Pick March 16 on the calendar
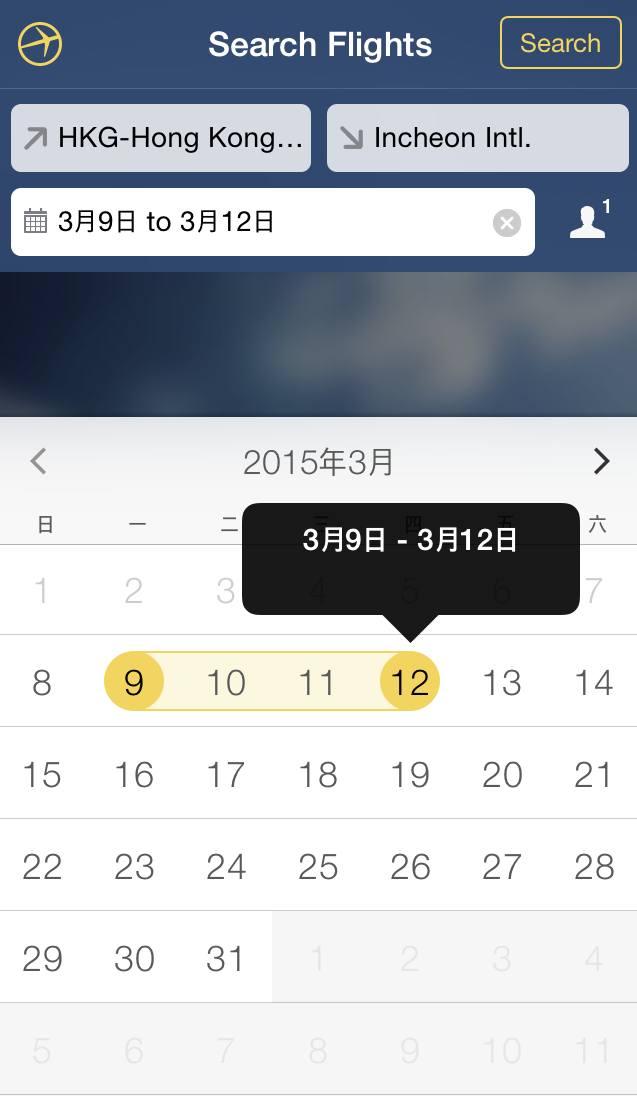Screen dimensions: 637x1096 (x=134, y=775)
